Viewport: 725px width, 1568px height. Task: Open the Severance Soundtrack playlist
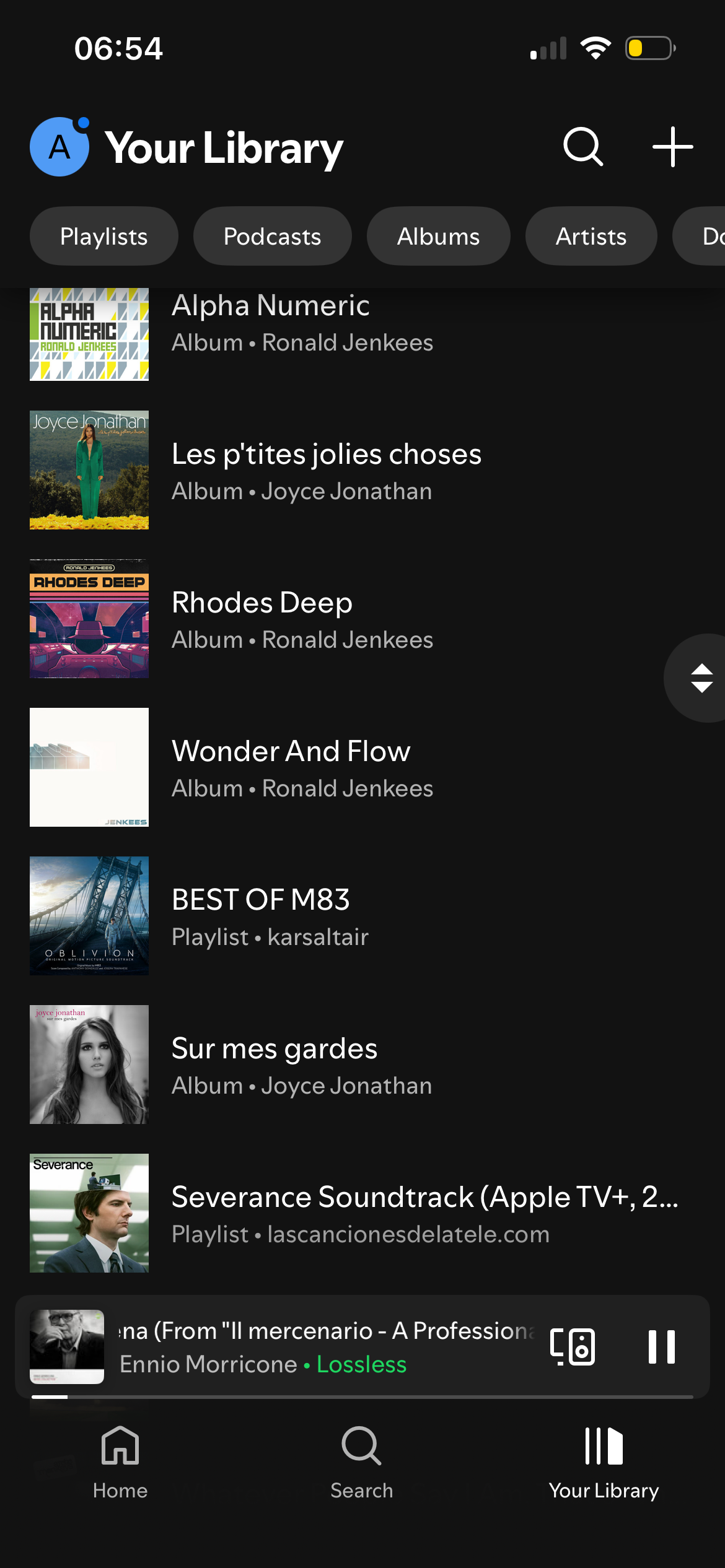click(x=424, y=1214)
